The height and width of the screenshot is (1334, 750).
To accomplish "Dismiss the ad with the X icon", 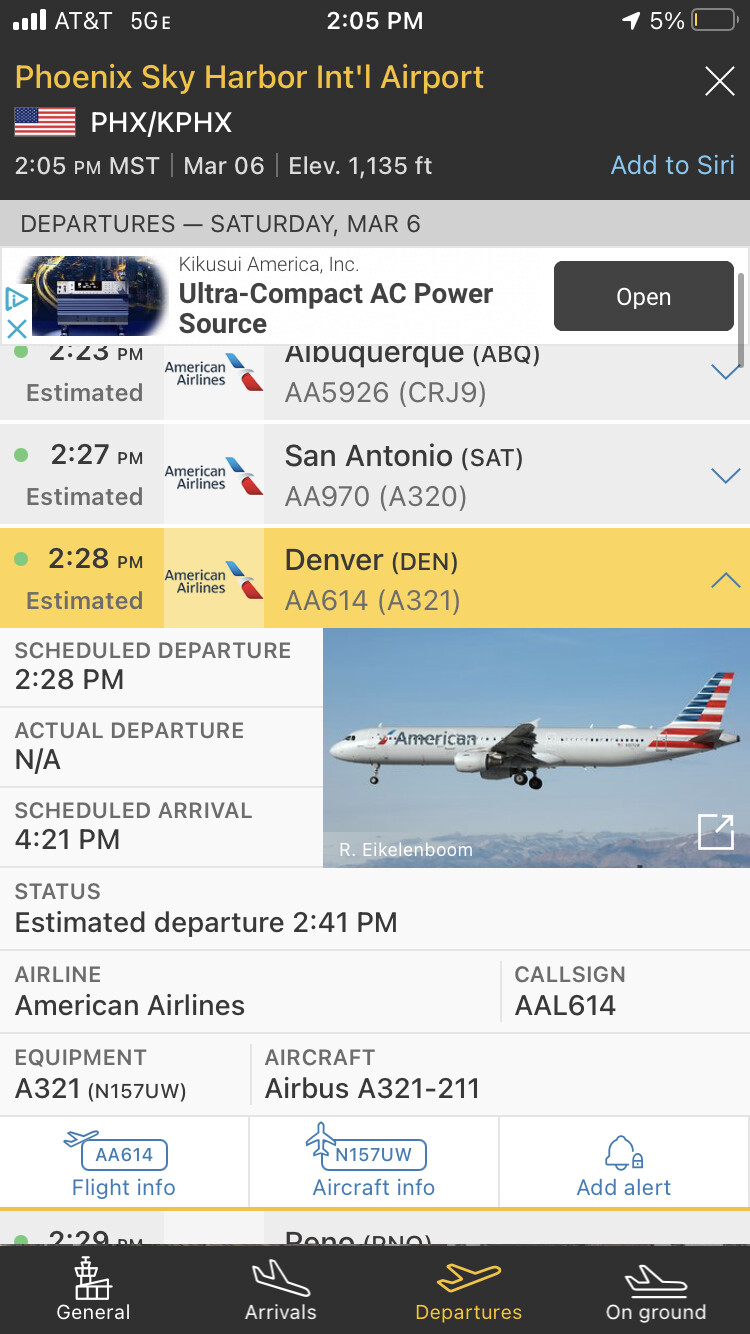I will point(16,327).
